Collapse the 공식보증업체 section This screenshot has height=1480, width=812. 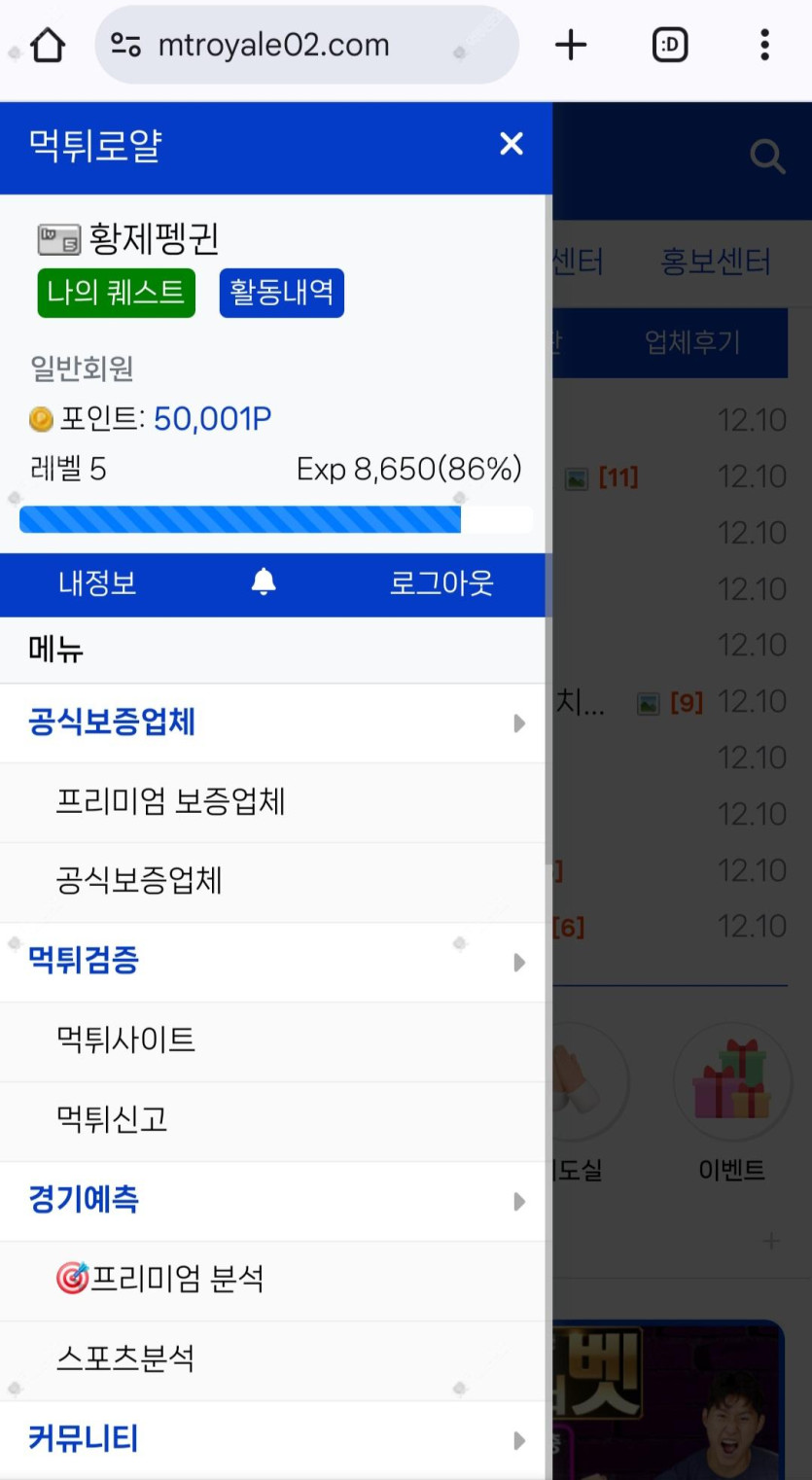click(519, 723)
